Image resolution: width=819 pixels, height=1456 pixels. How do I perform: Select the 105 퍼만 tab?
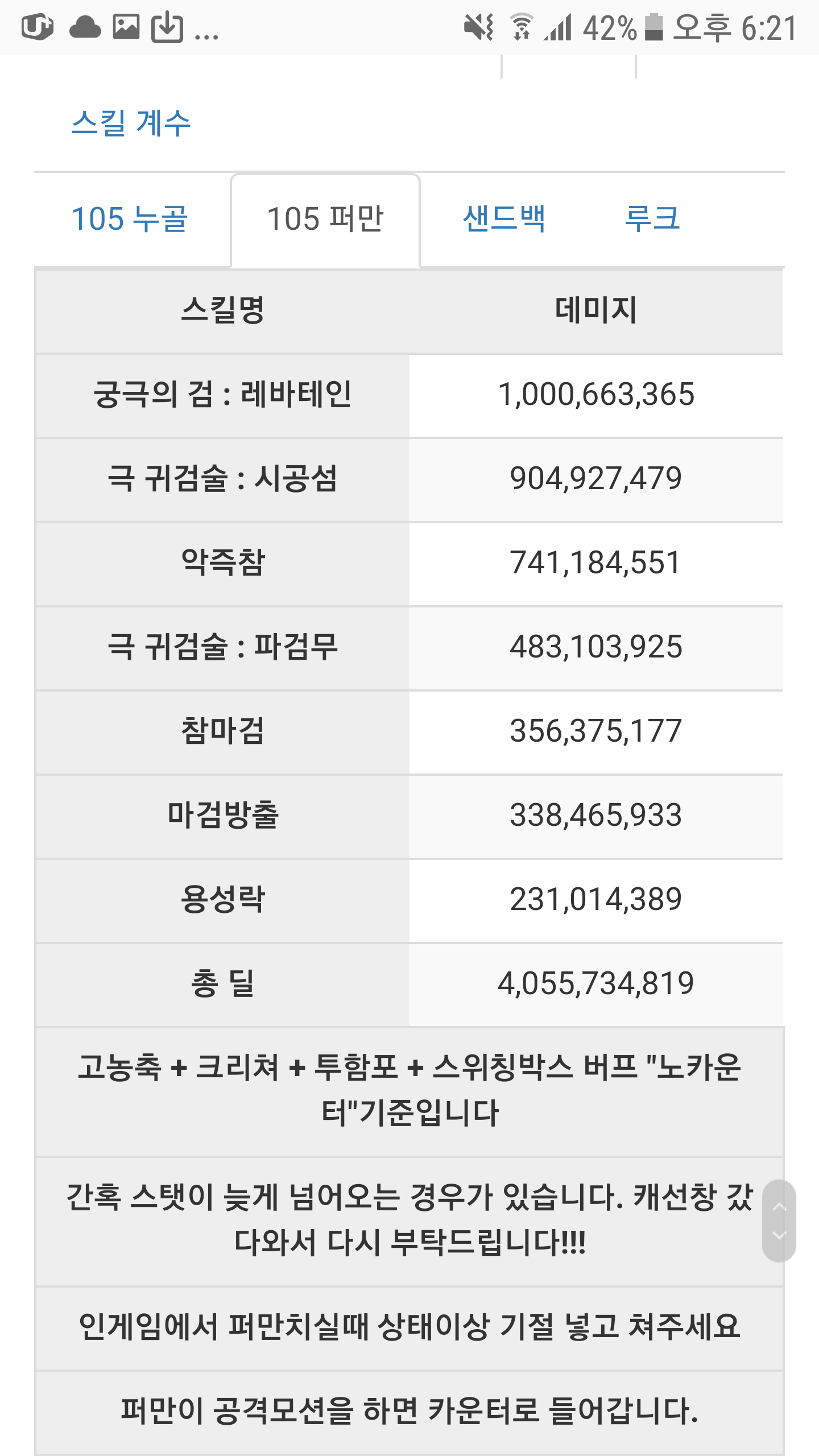click(325, 219)
